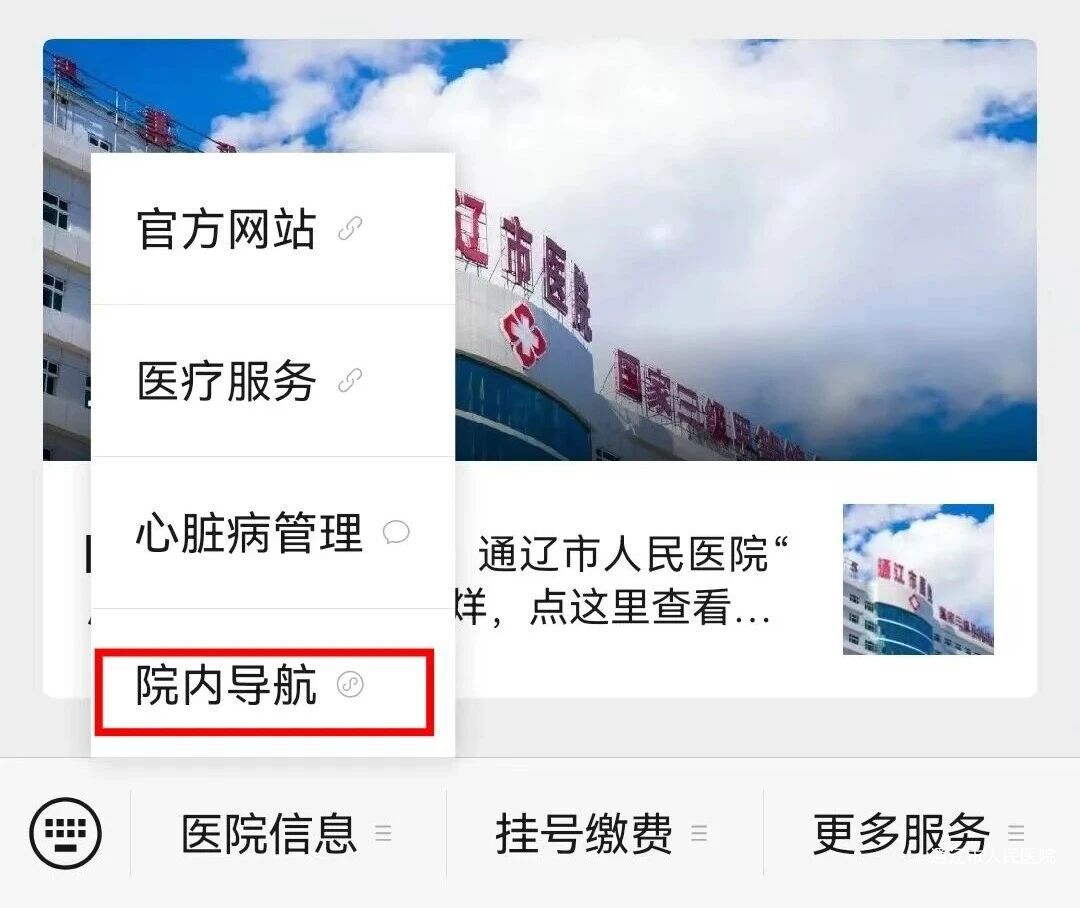Viewport: 1080px width, 908px height.
Task: Tap the 医院信息 bottom menu
Action: pos(288,834)
